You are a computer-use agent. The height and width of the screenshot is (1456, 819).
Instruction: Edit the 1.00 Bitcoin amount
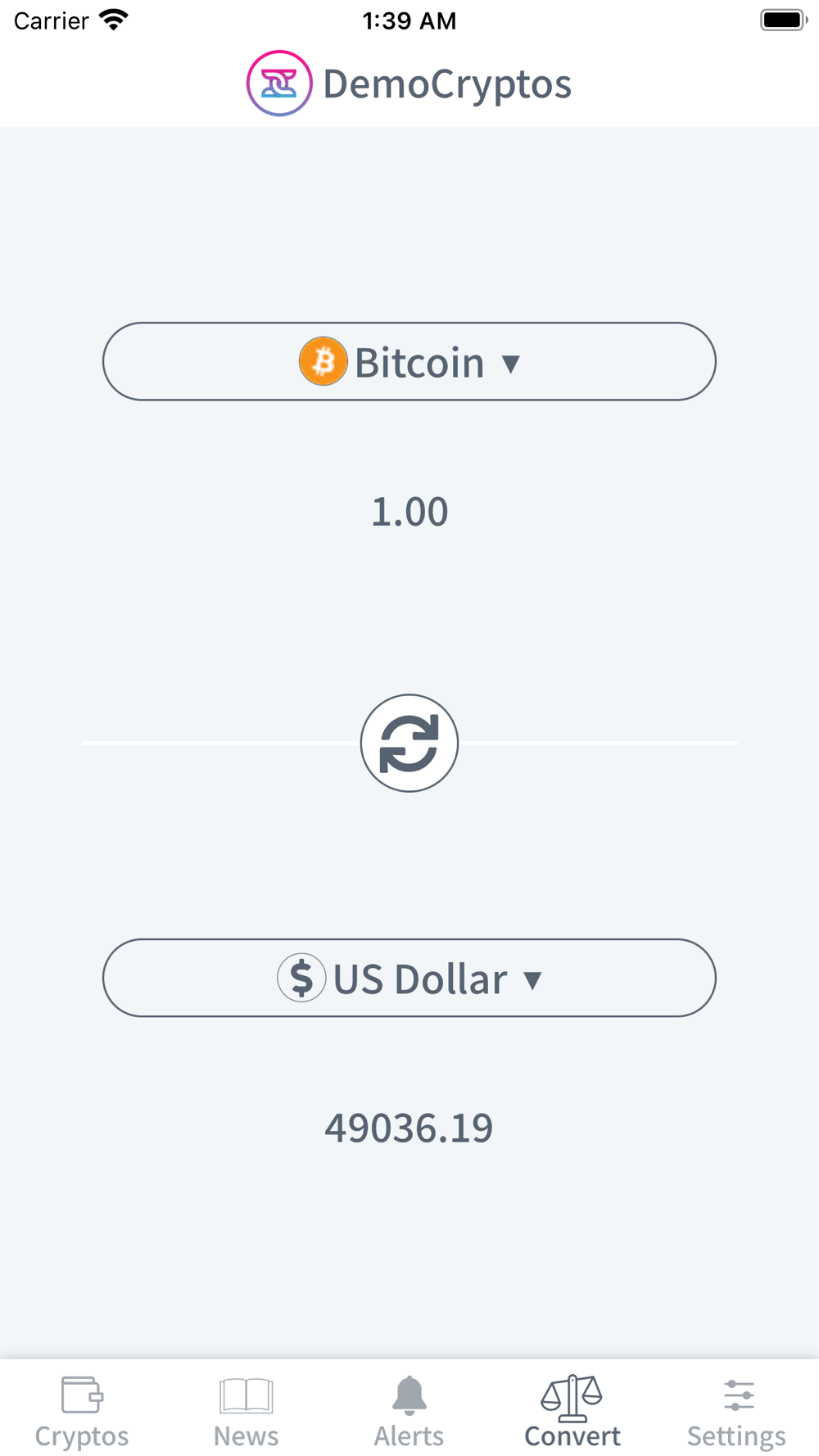point(409,512)
